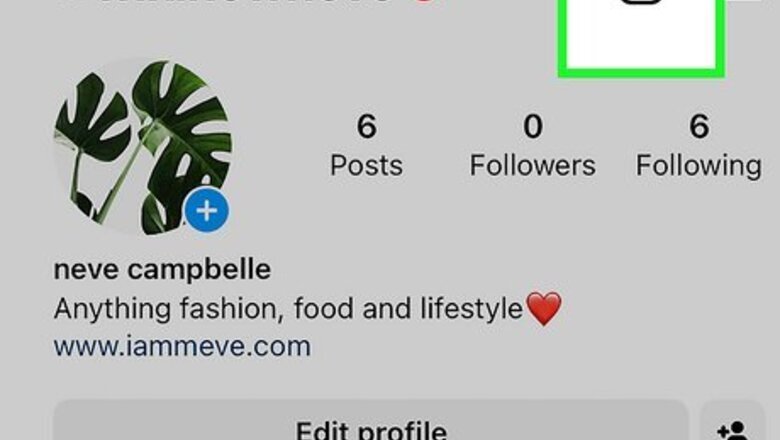Open discover people suggestions

(x=733, y=427)
